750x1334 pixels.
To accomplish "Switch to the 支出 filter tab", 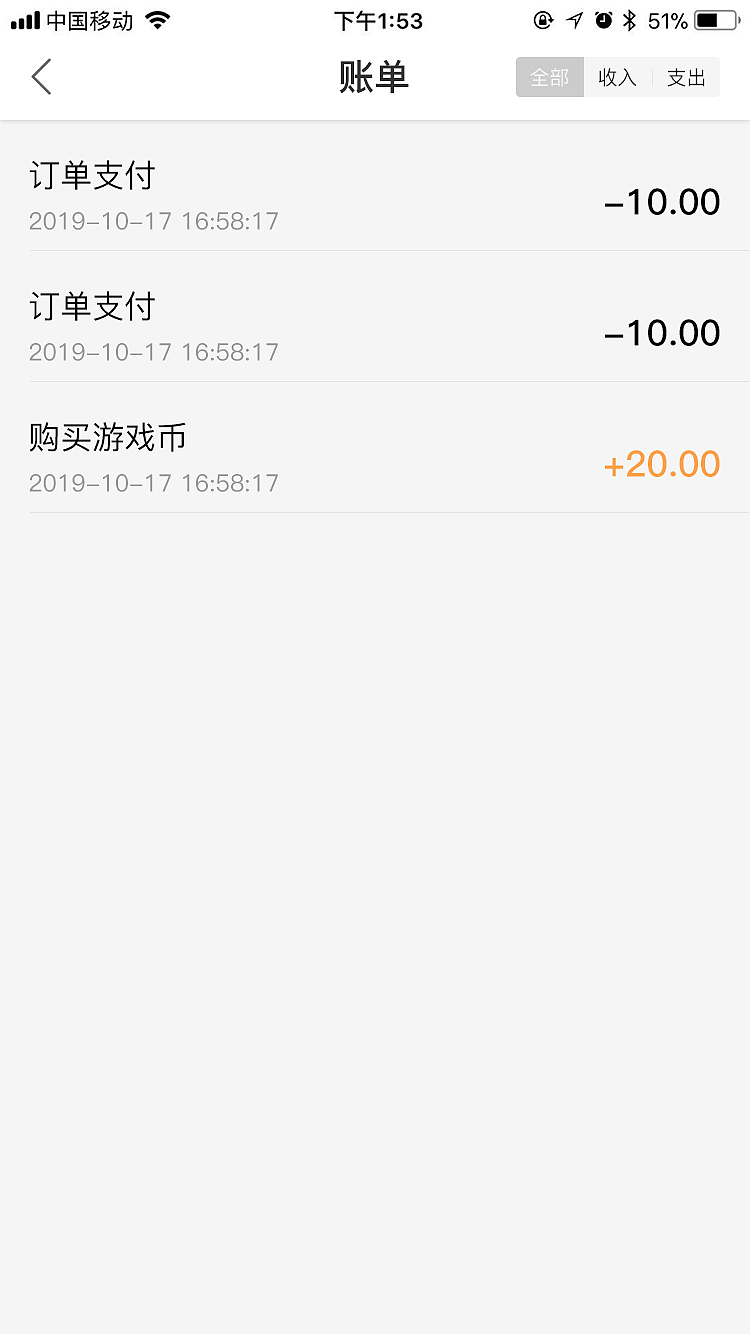I will [685, 76].
